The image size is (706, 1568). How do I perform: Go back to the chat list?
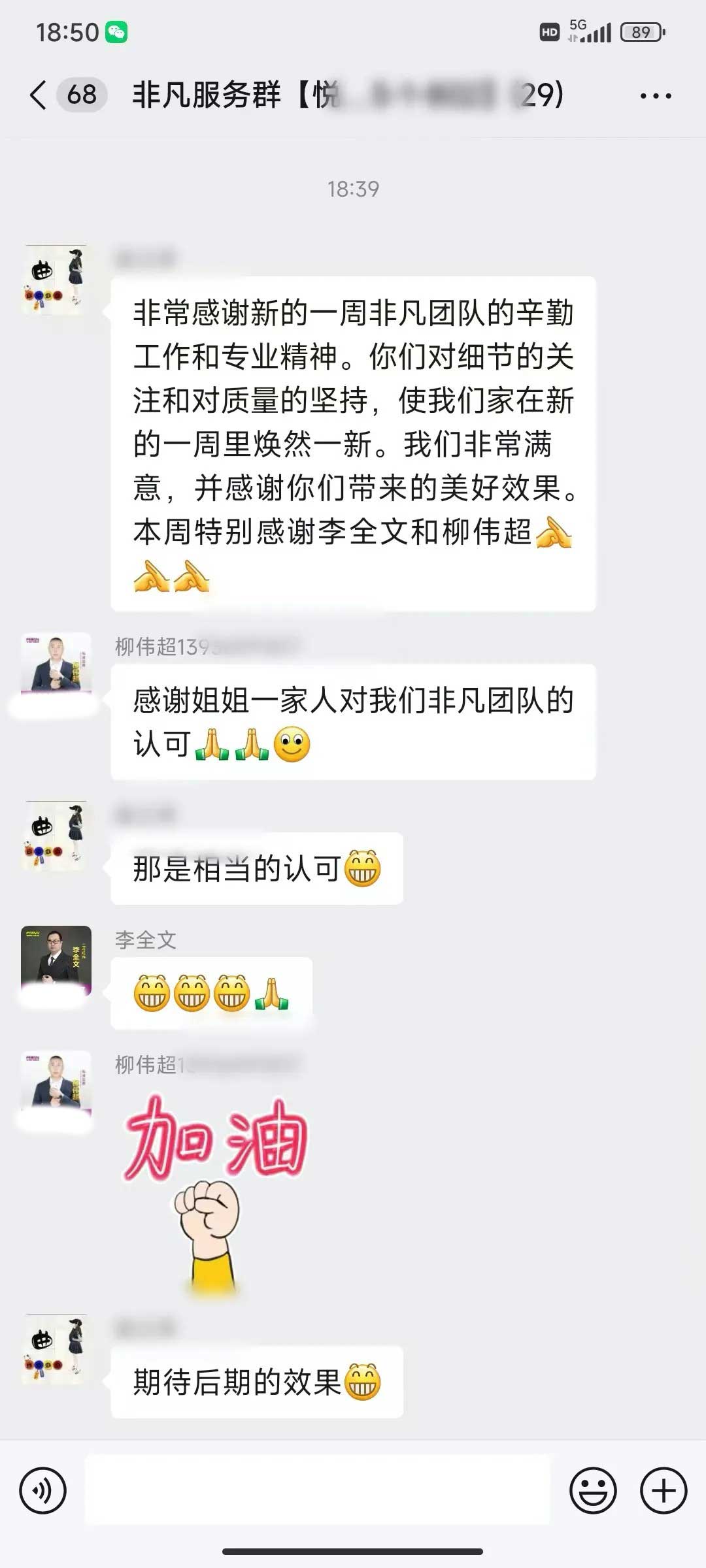(x=39, y=95)
